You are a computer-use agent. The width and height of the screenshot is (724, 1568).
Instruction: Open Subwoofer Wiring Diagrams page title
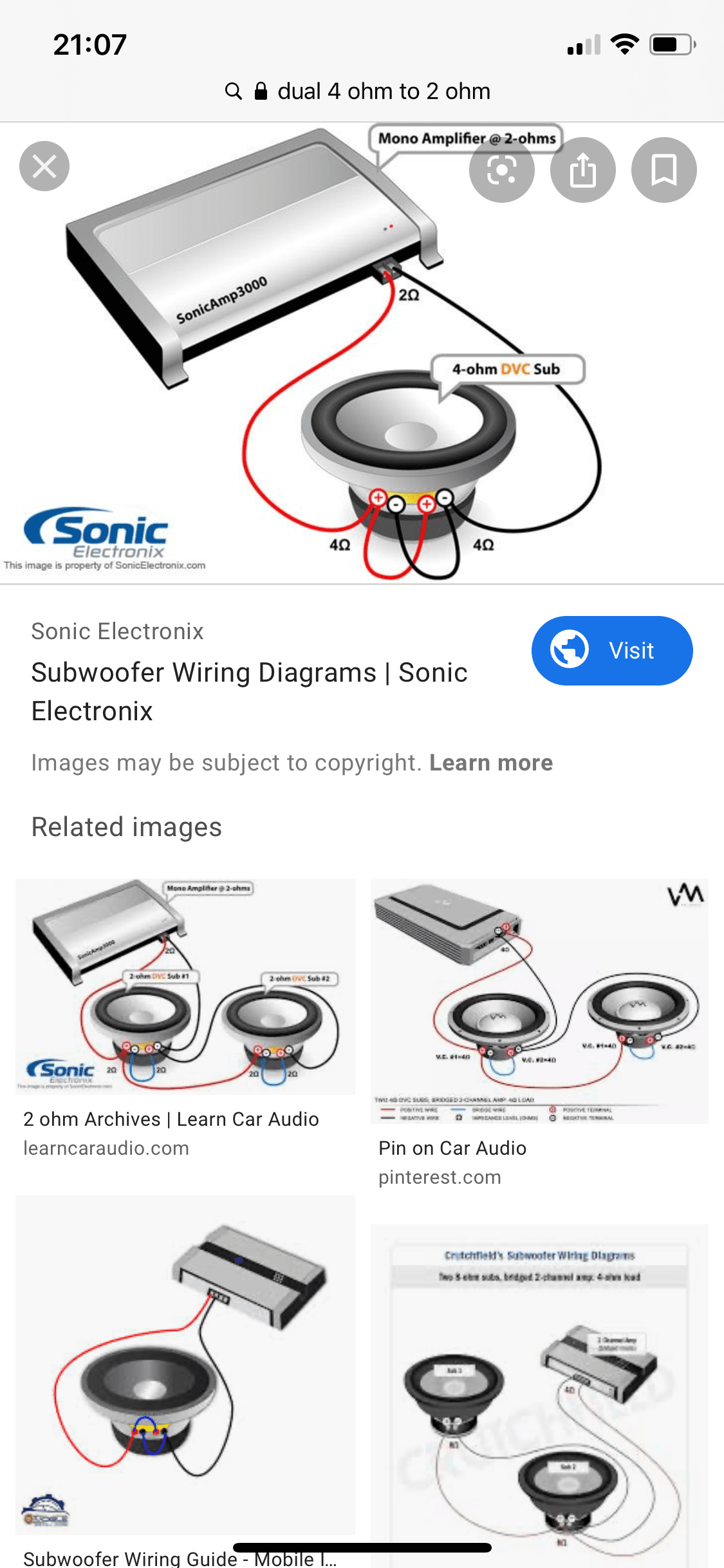click(250, 691)
